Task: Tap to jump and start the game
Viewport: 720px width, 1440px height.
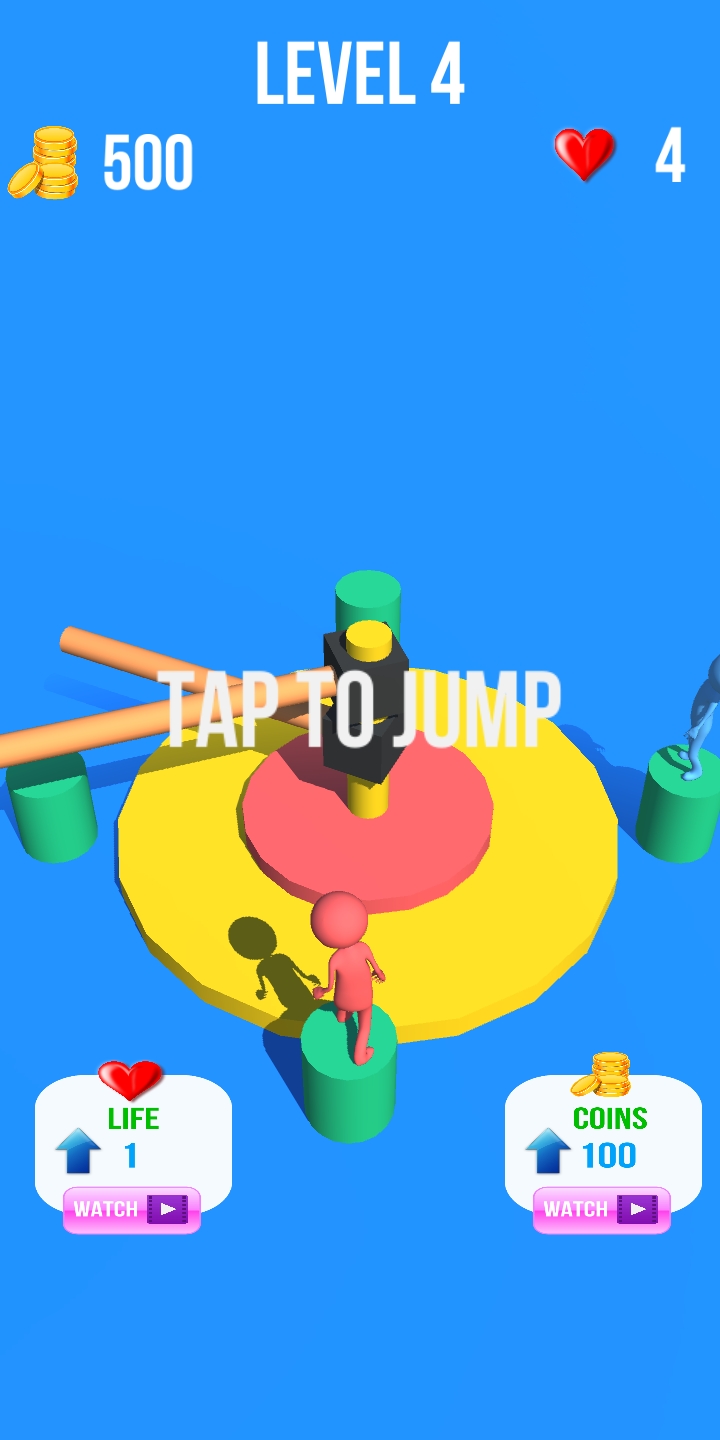Action: (360, 710)
